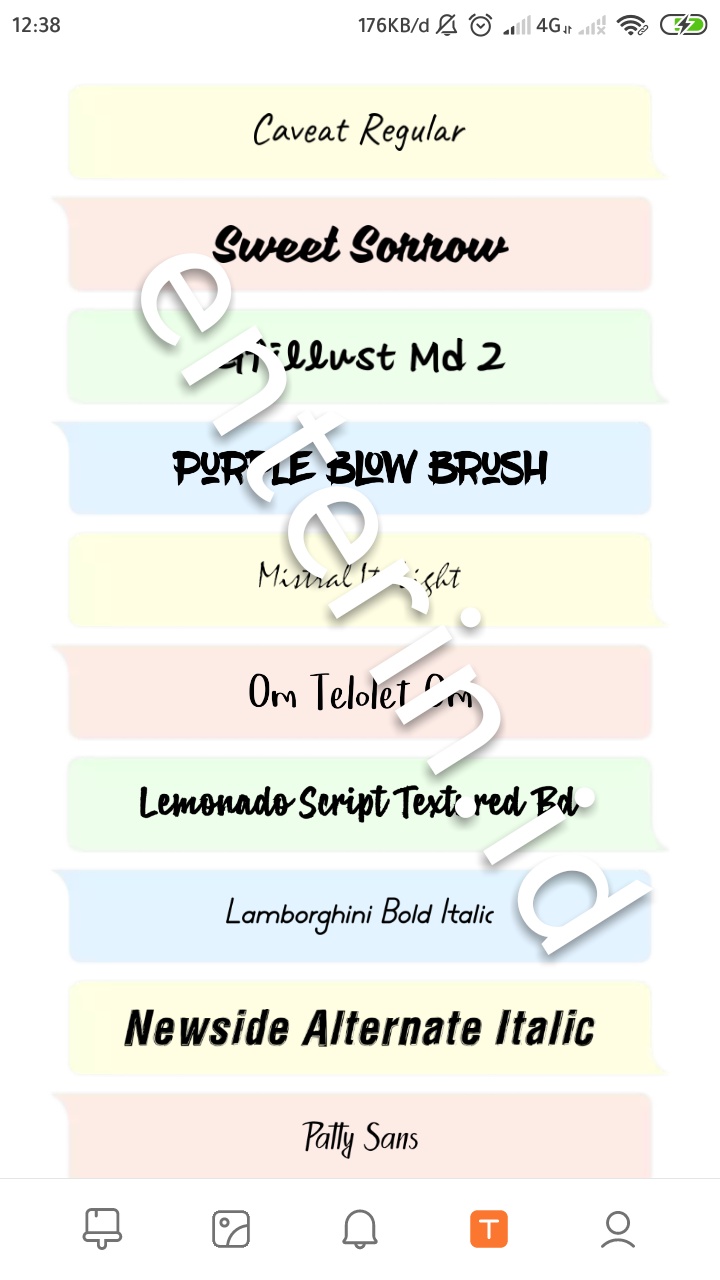Go to the profile tab
Image resolution: width=720 pixels, height=1280 pixels.
pos(618,1228)
